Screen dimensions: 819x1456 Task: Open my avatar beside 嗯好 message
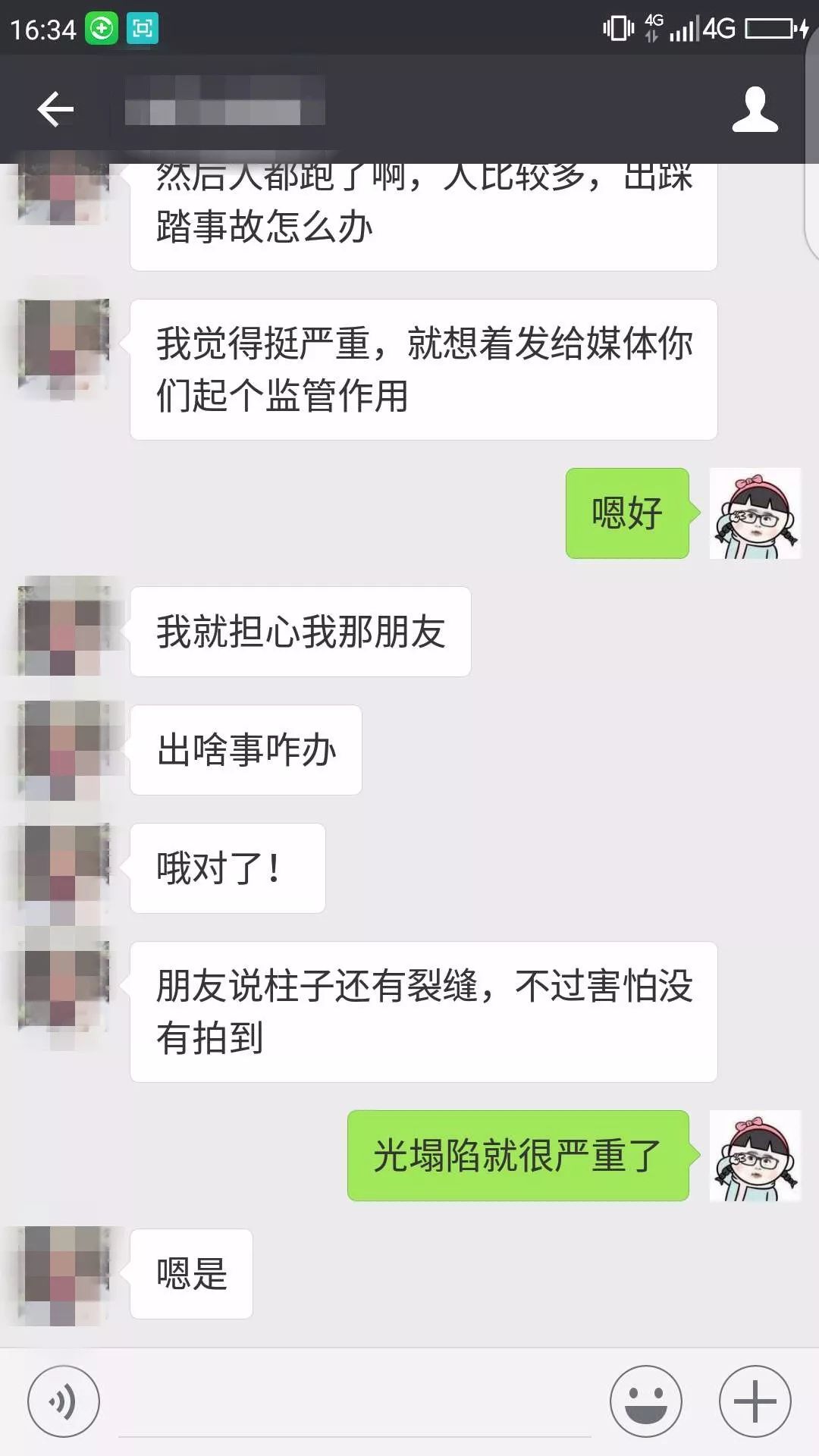point(755,513)
